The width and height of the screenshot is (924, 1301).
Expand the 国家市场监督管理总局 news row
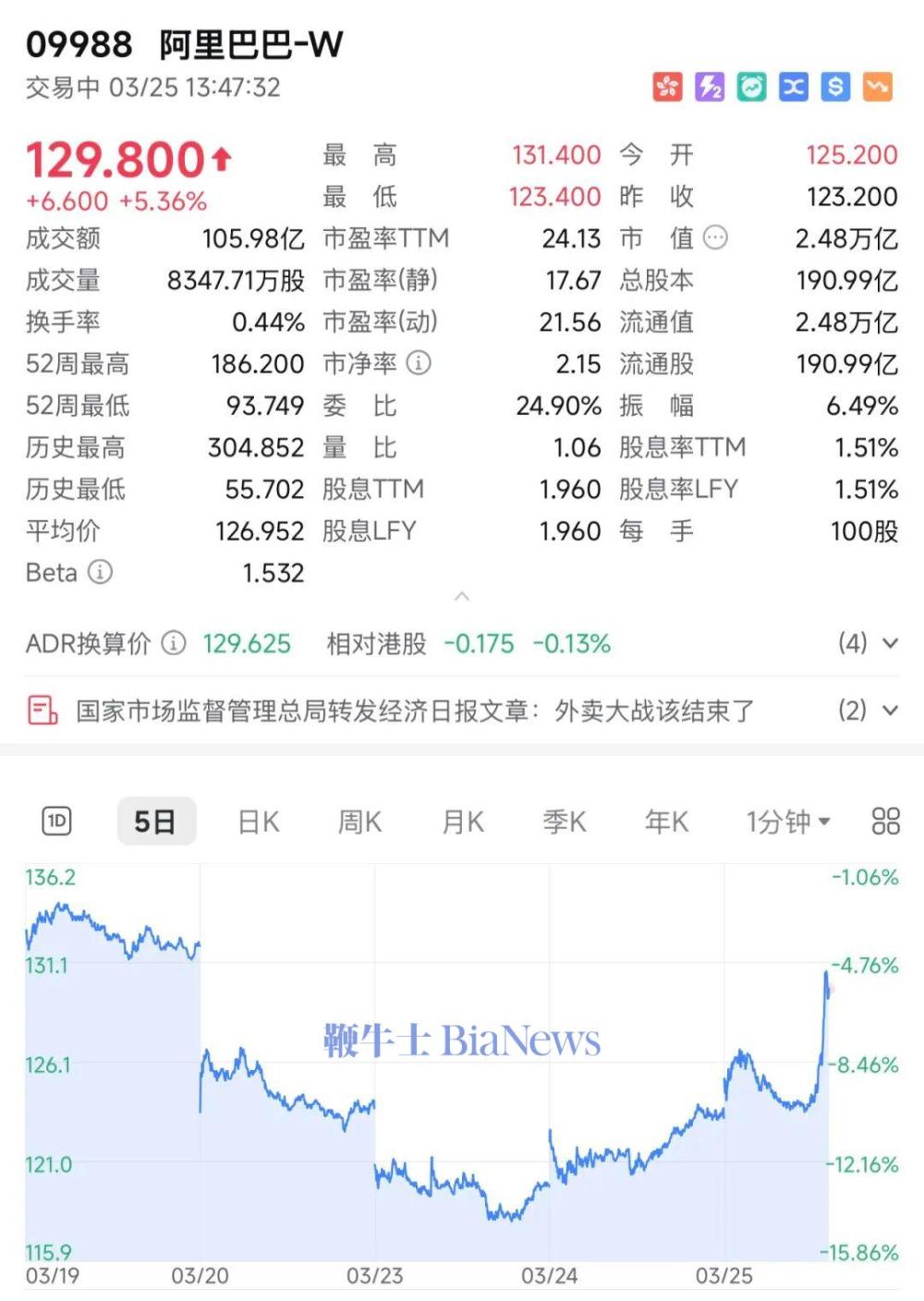(x=889, y=711)
